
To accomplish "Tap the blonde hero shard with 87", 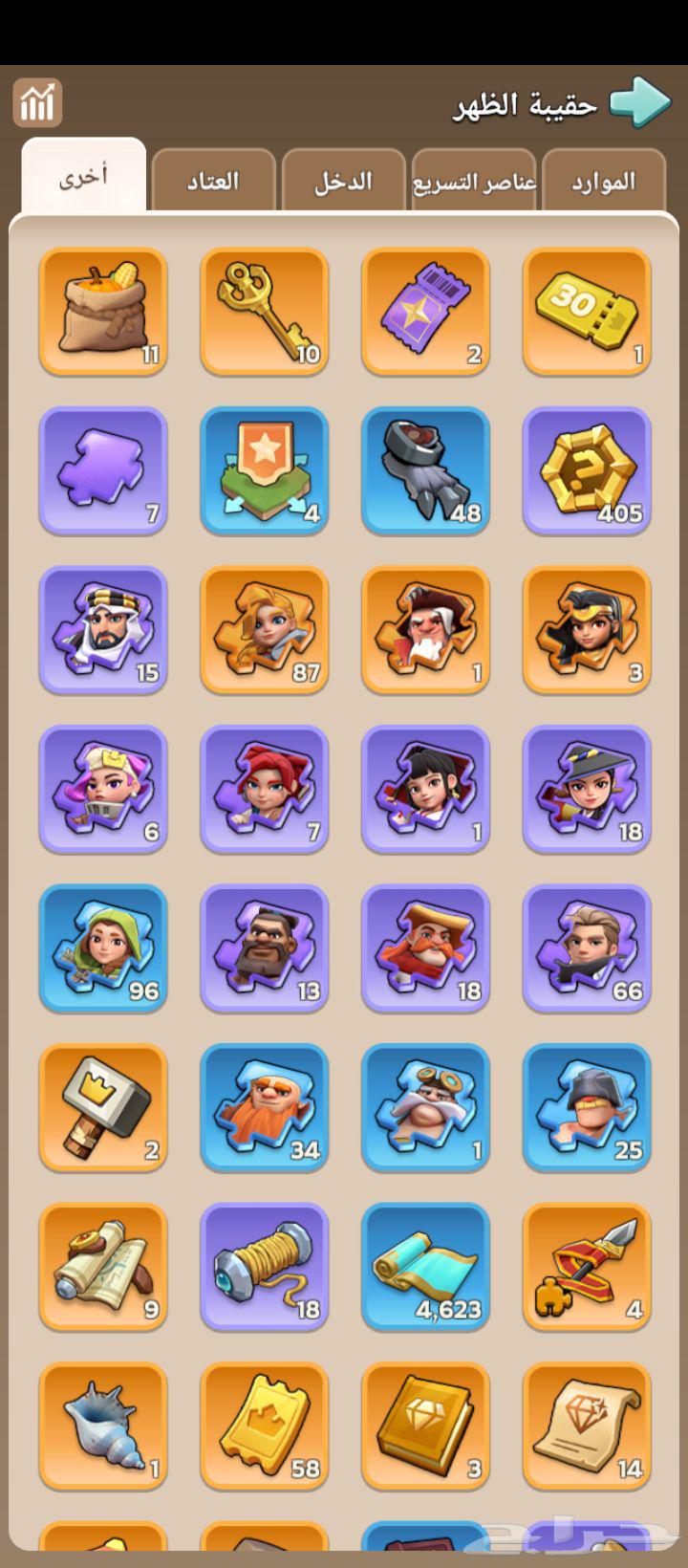I will point(265,629).
